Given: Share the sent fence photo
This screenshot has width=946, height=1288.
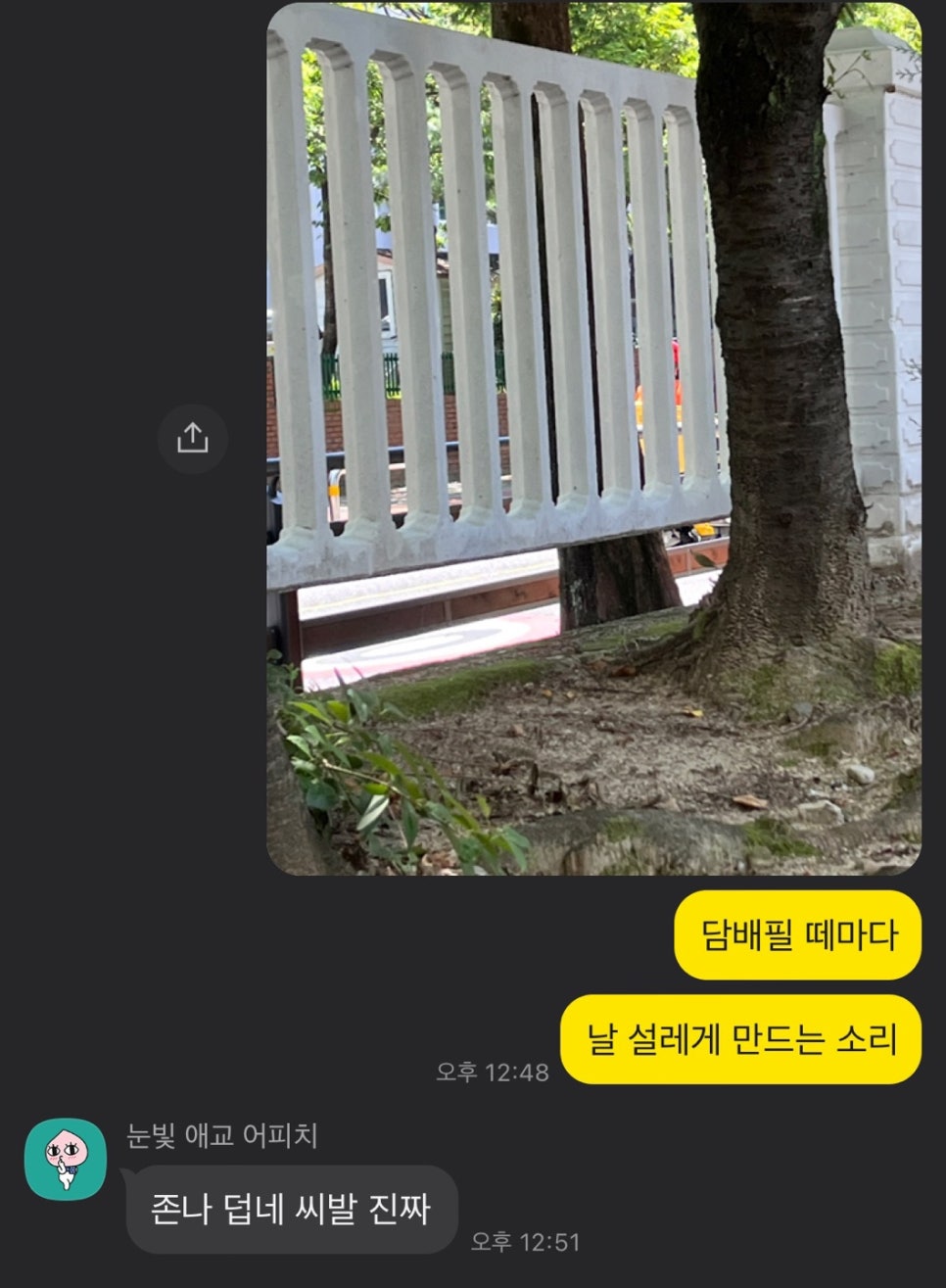Looking at the screenshot, I should (x=193, y=439).
